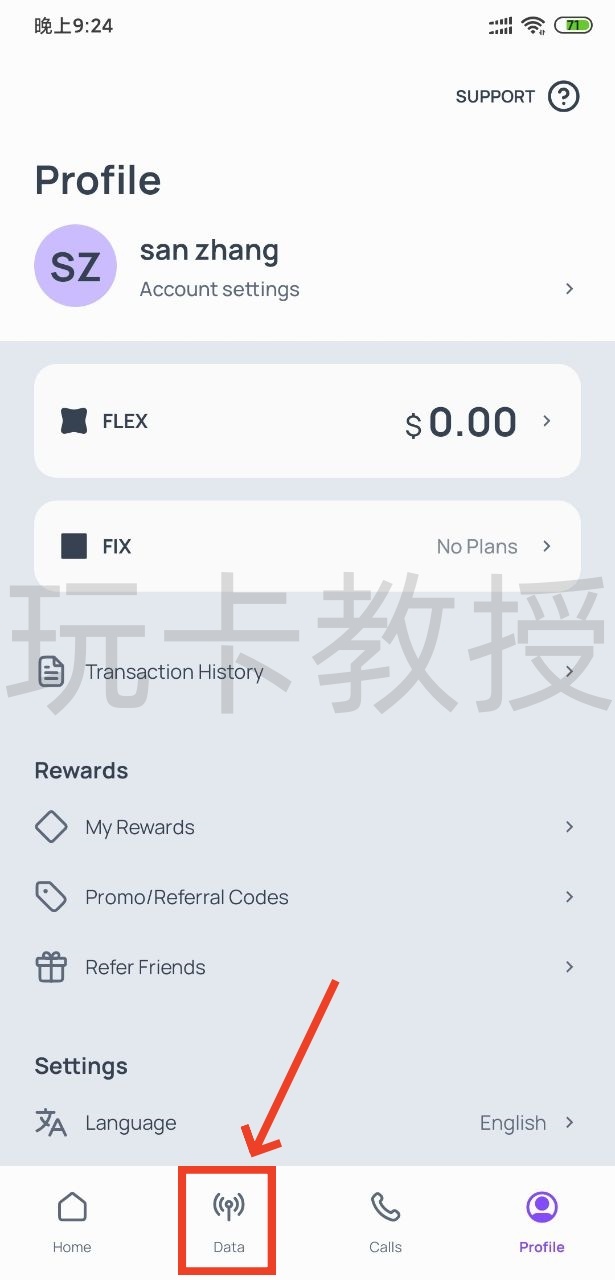Switch to the Calls tab

(385, 1222)
